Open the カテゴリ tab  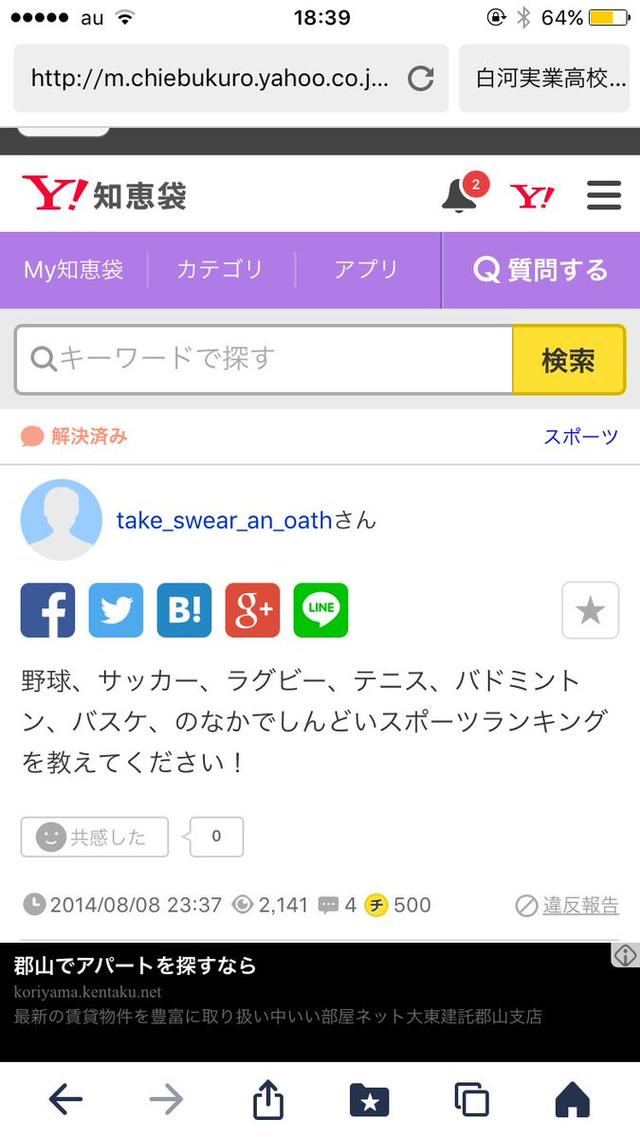(220, 270)
